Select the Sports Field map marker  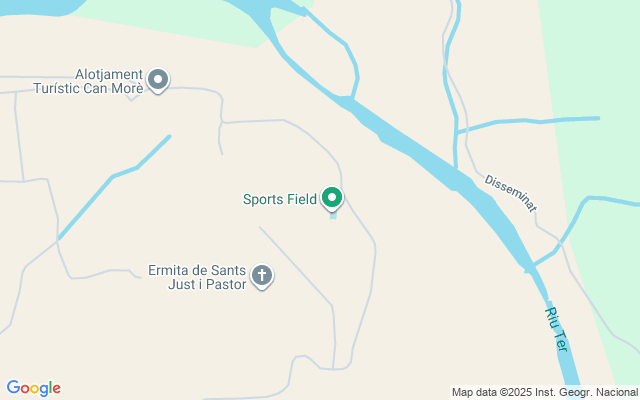tap(332, 199)
